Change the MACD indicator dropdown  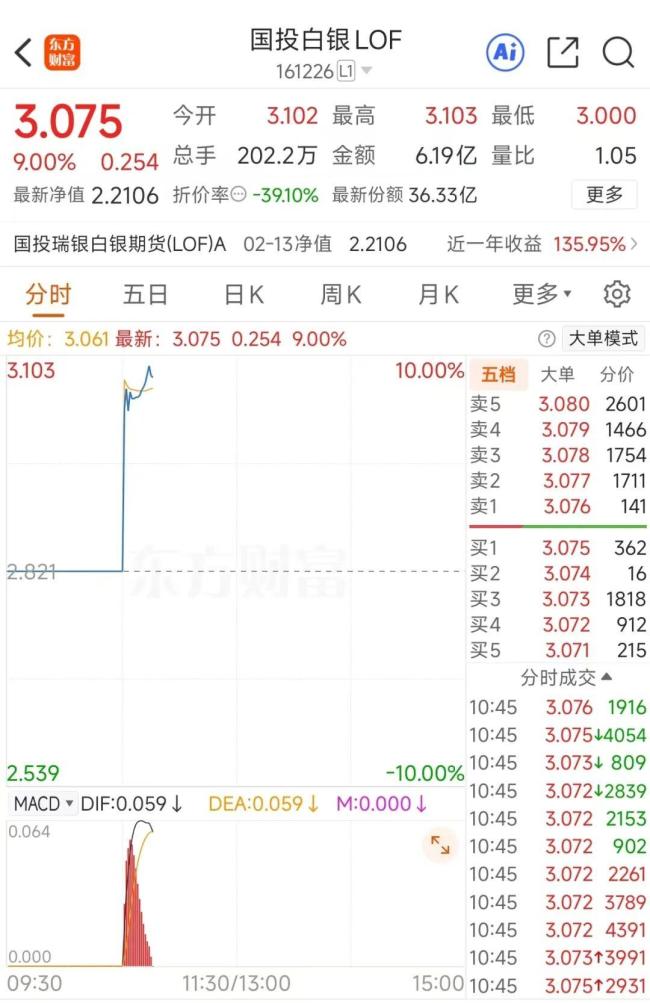coord(44,803)
